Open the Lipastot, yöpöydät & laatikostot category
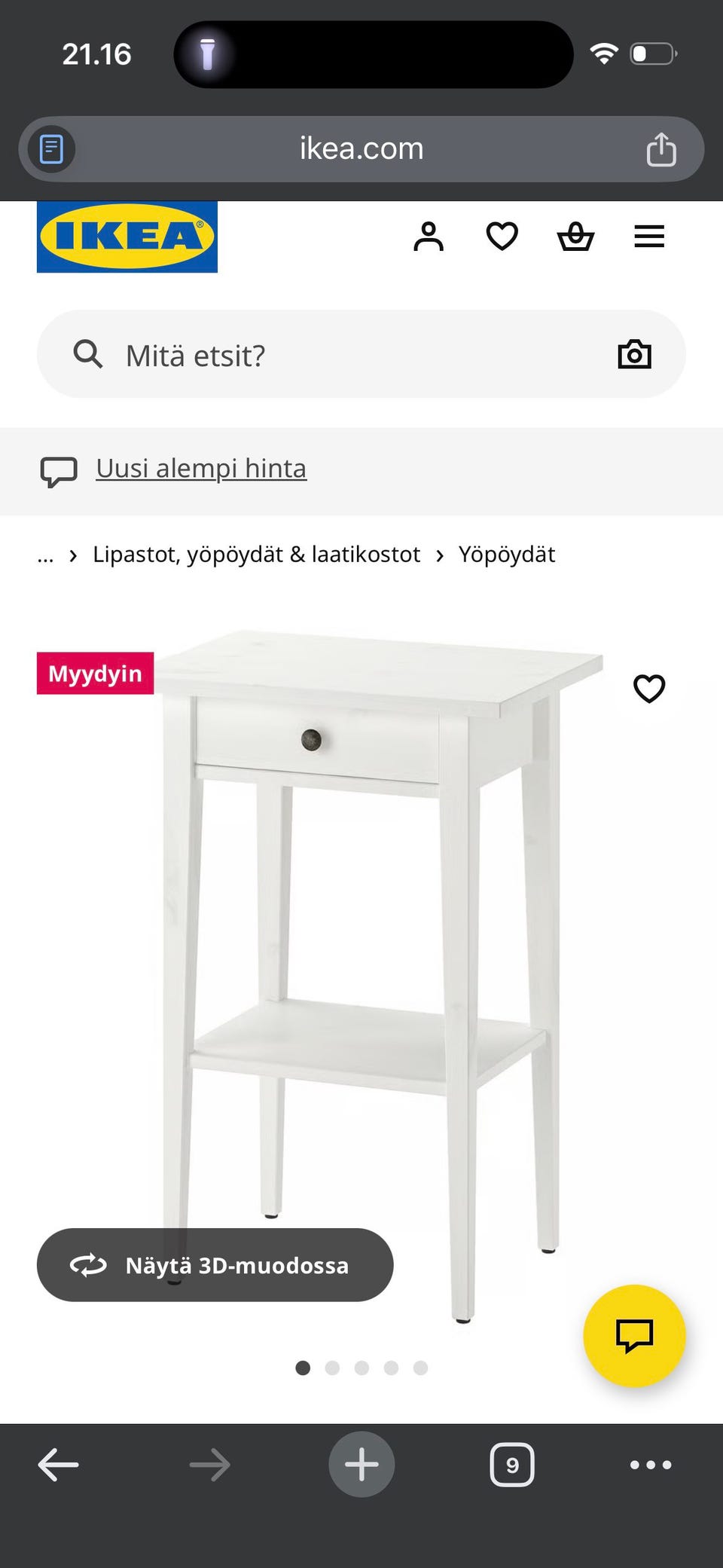The image size is (723, 1568). point(256,554)
